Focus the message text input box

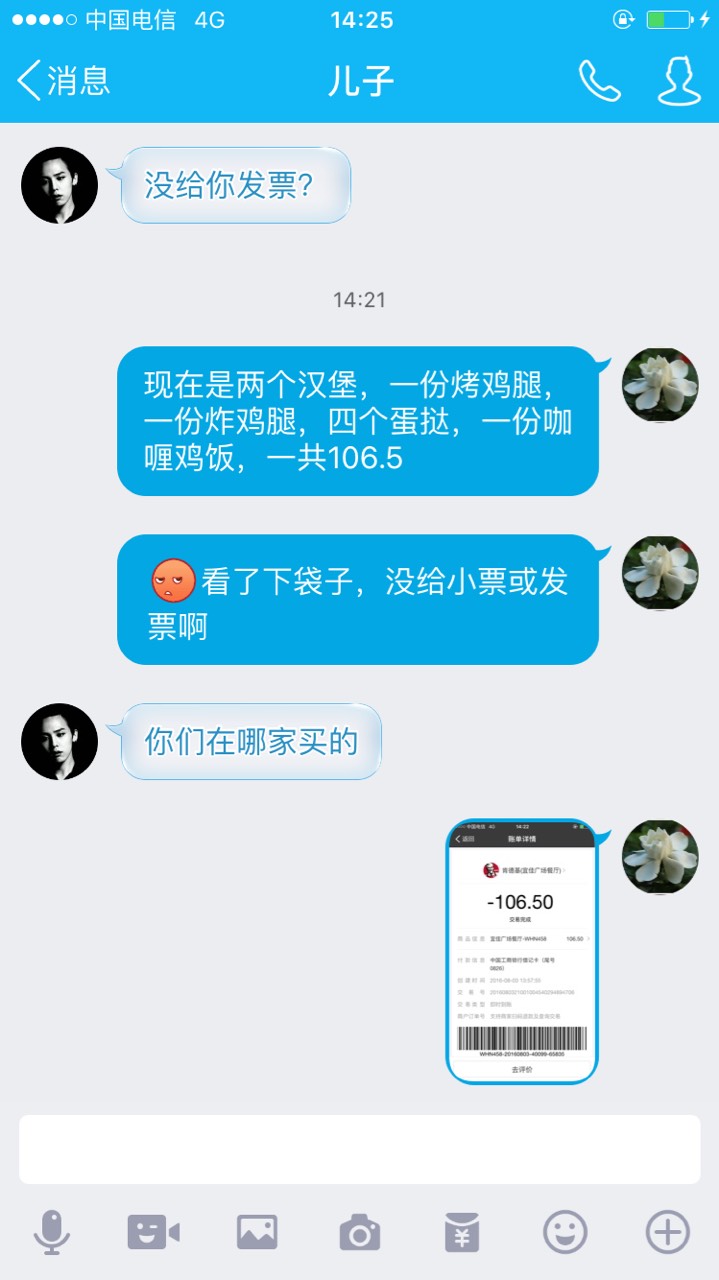pyautogui.click(x=359, y=1149)
